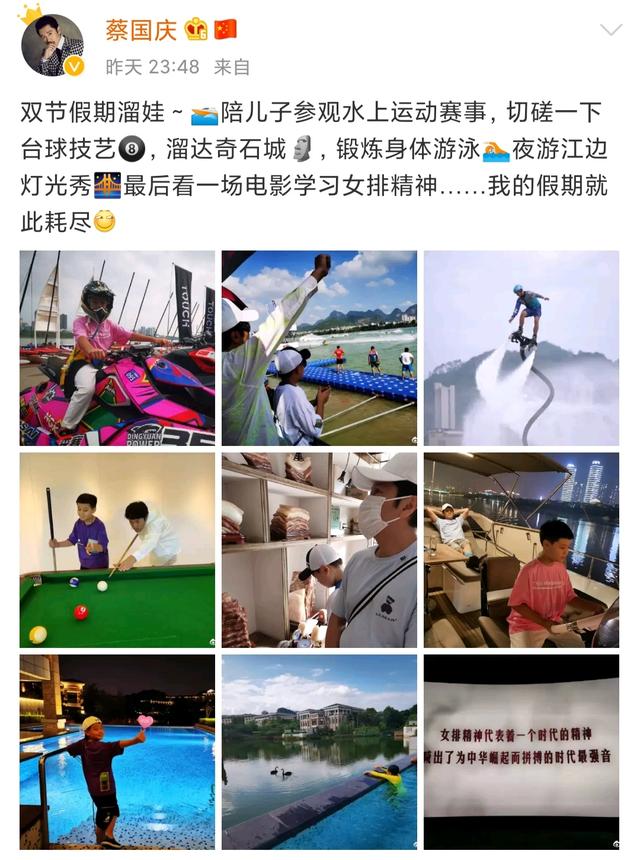
Task: Open 蔡国庆's profile avatar
Action: [52, 45]
